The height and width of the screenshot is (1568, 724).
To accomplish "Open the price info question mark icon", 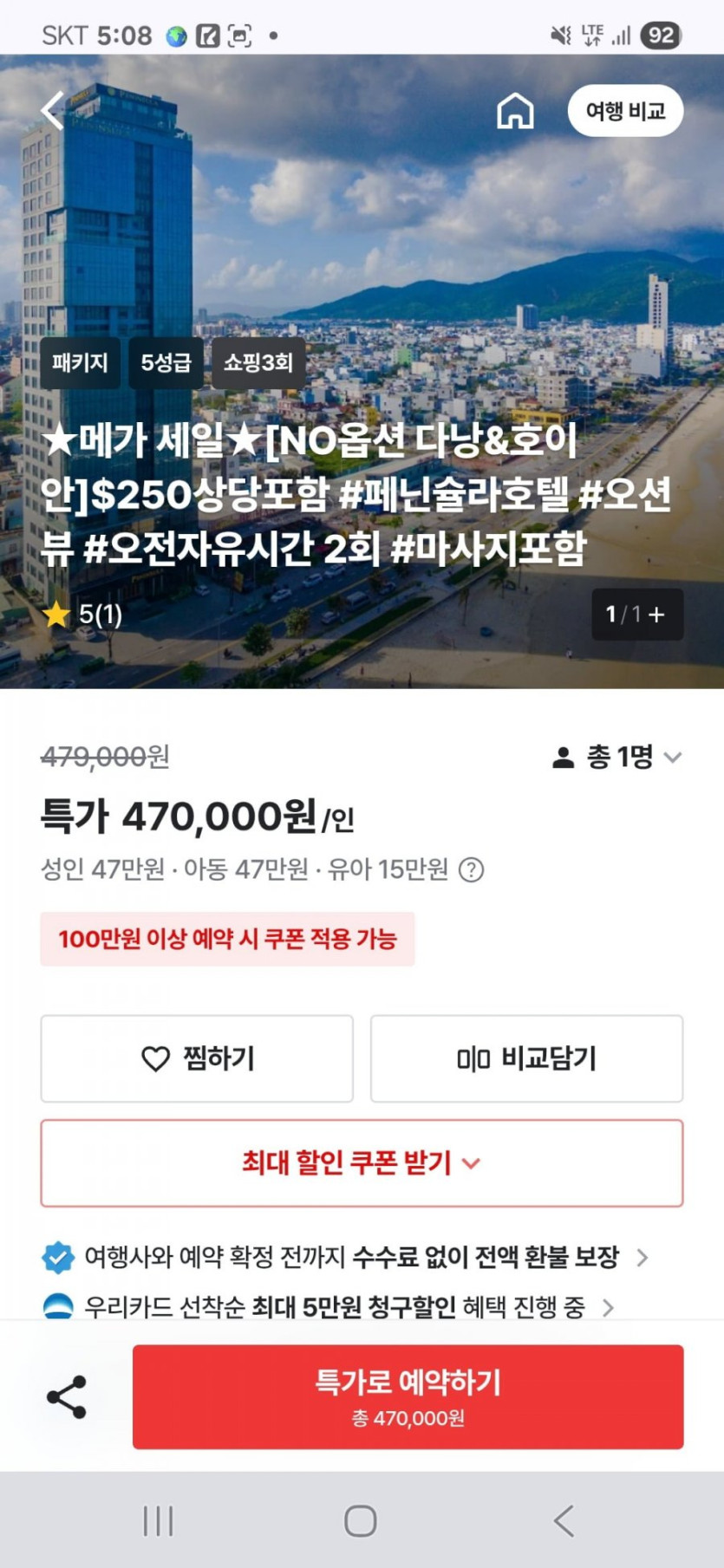I will (471, 869).
